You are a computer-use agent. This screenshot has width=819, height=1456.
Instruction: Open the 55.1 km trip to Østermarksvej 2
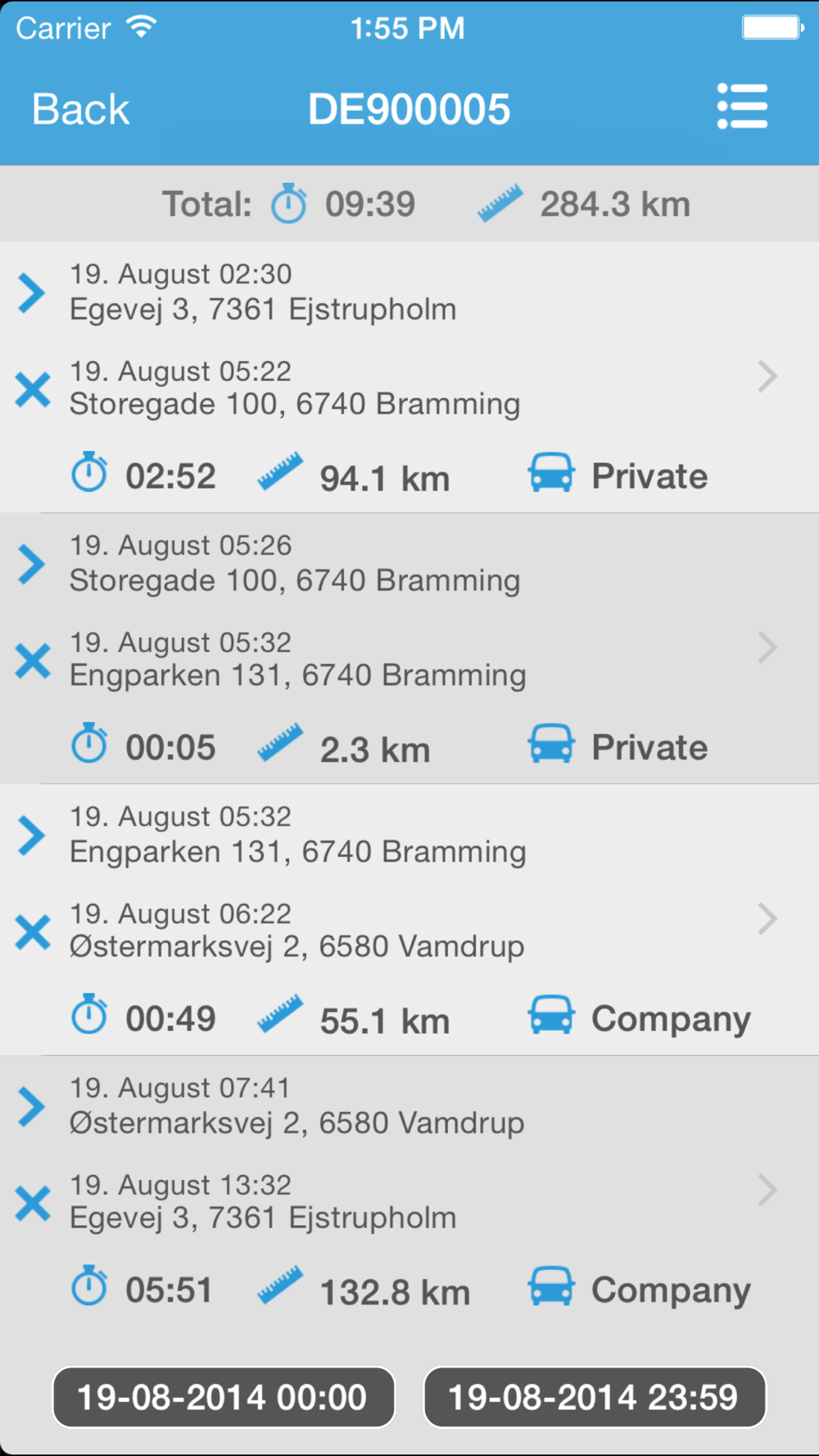coord(409,920)
